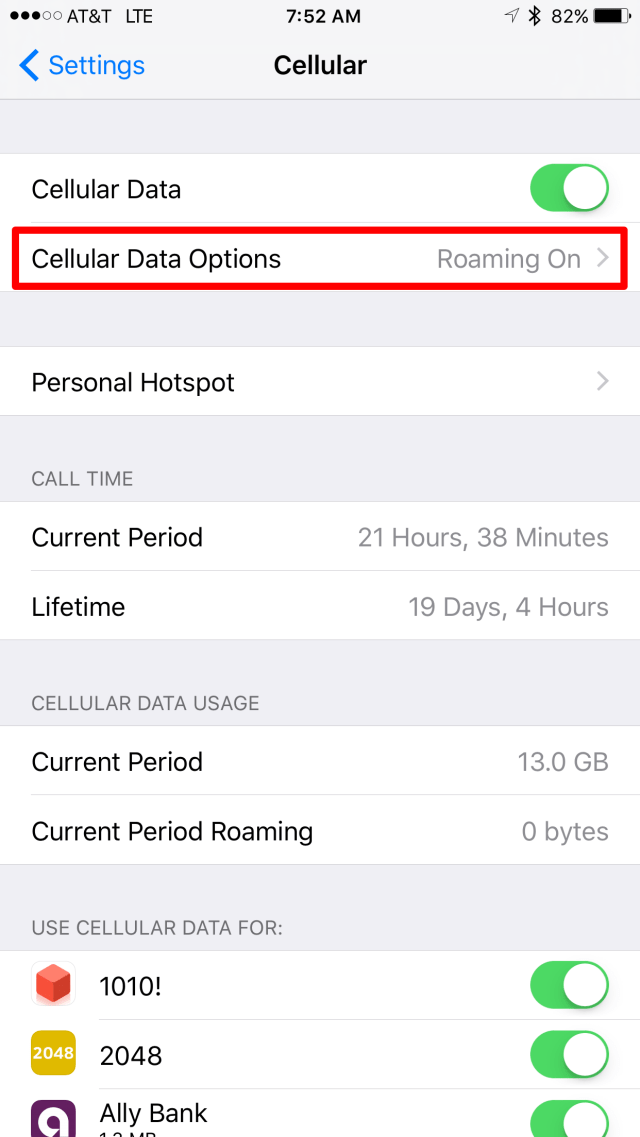The image size is (640, 1137).
Task: Go back to Settings
Action: click(82, 66)
